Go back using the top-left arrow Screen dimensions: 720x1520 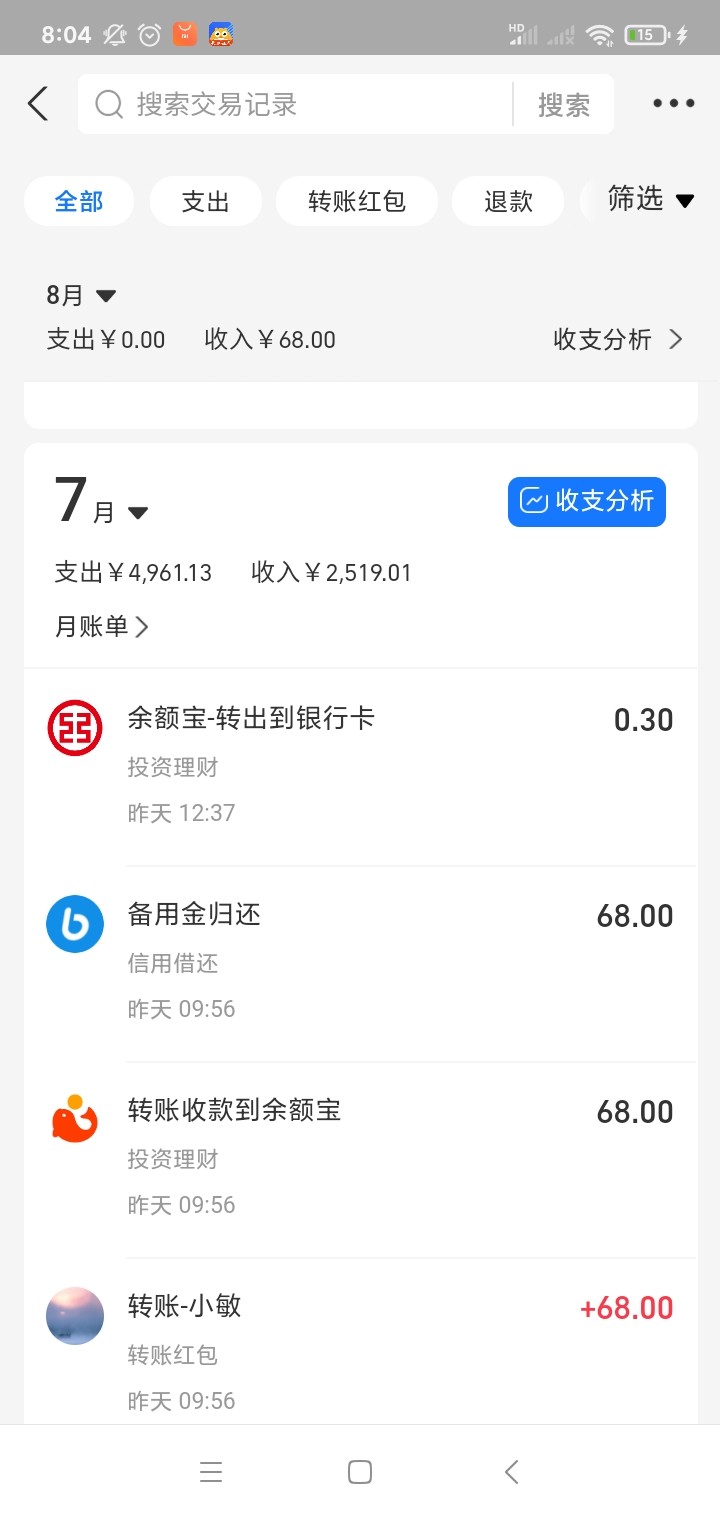38,104
